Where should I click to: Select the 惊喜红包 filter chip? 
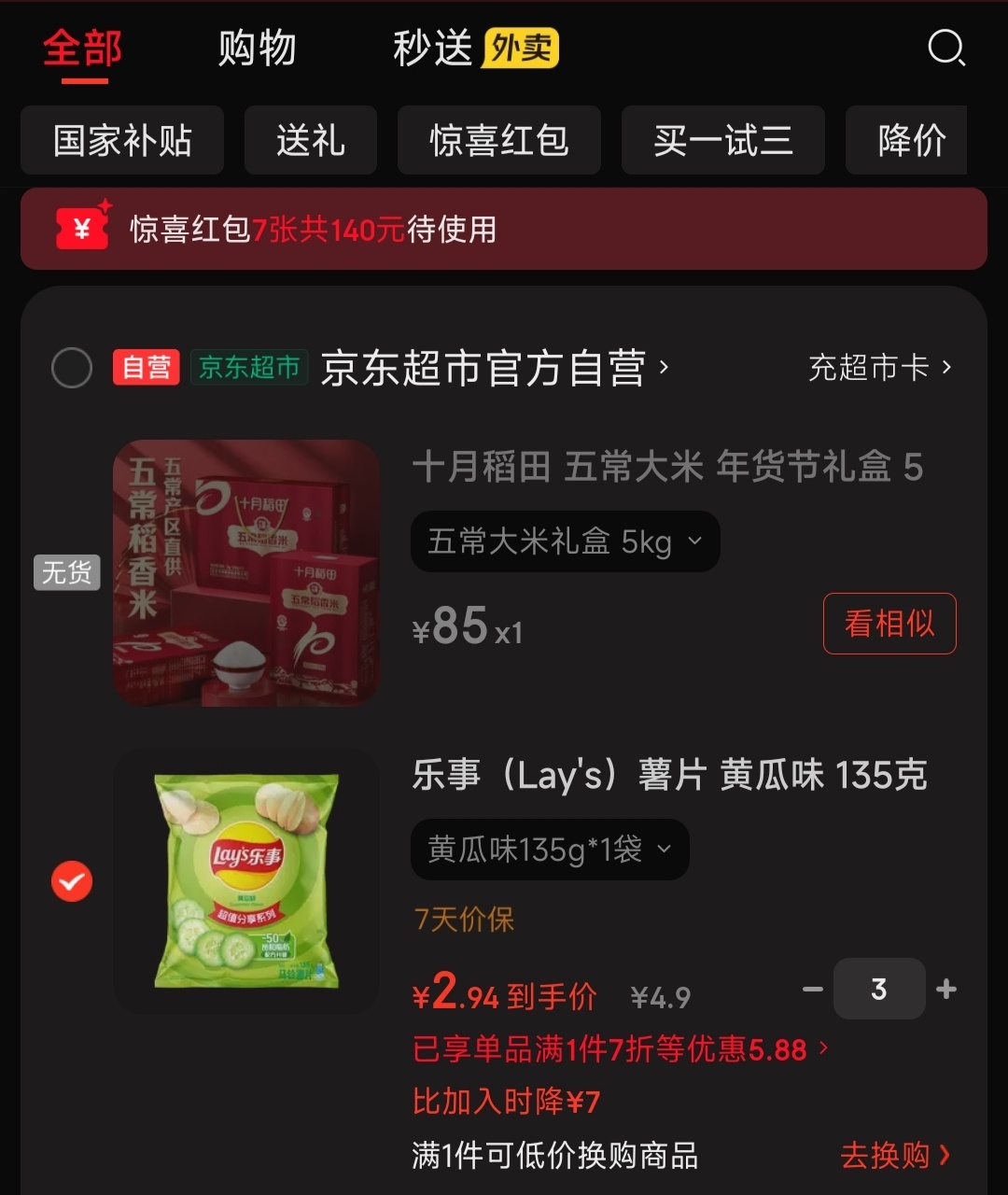499,141
